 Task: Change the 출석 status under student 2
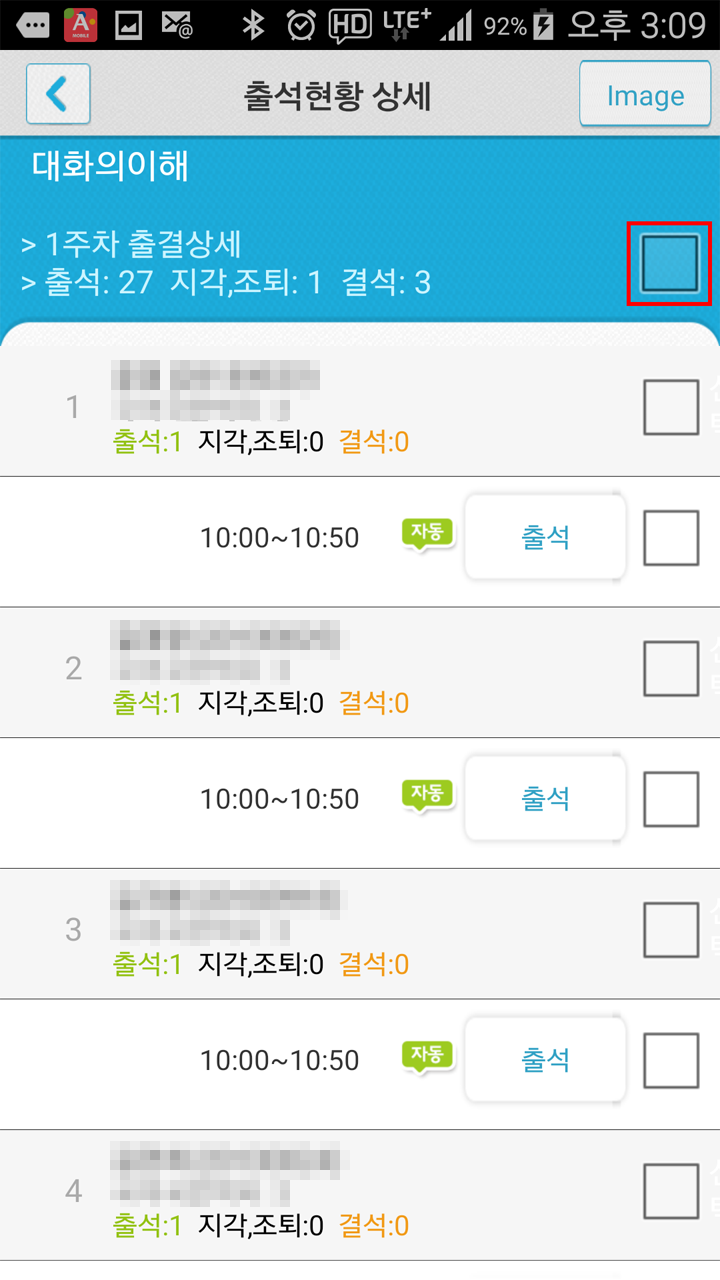coord(545,798)
